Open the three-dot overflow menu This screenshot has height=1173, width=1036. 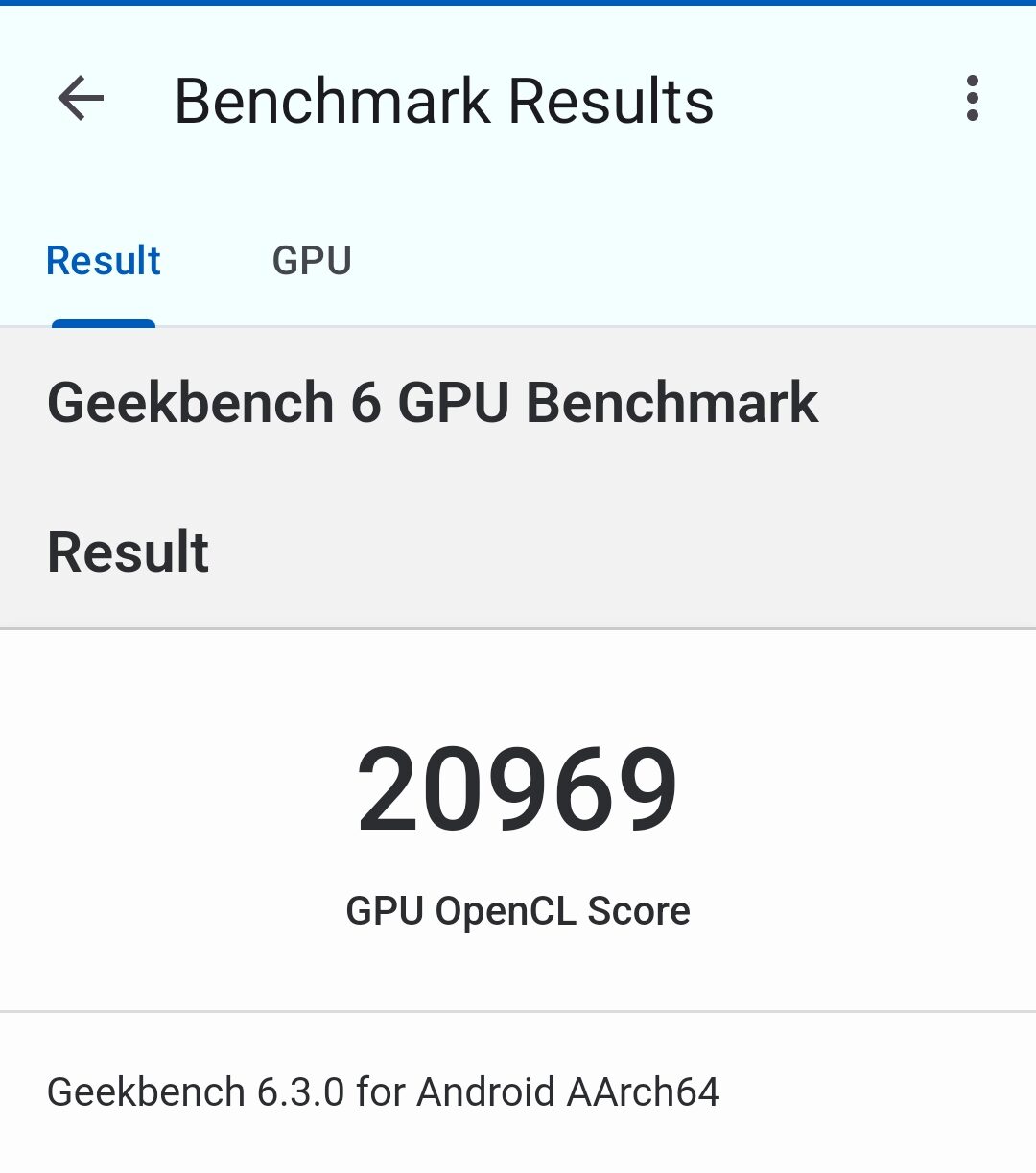click(972, 99)
